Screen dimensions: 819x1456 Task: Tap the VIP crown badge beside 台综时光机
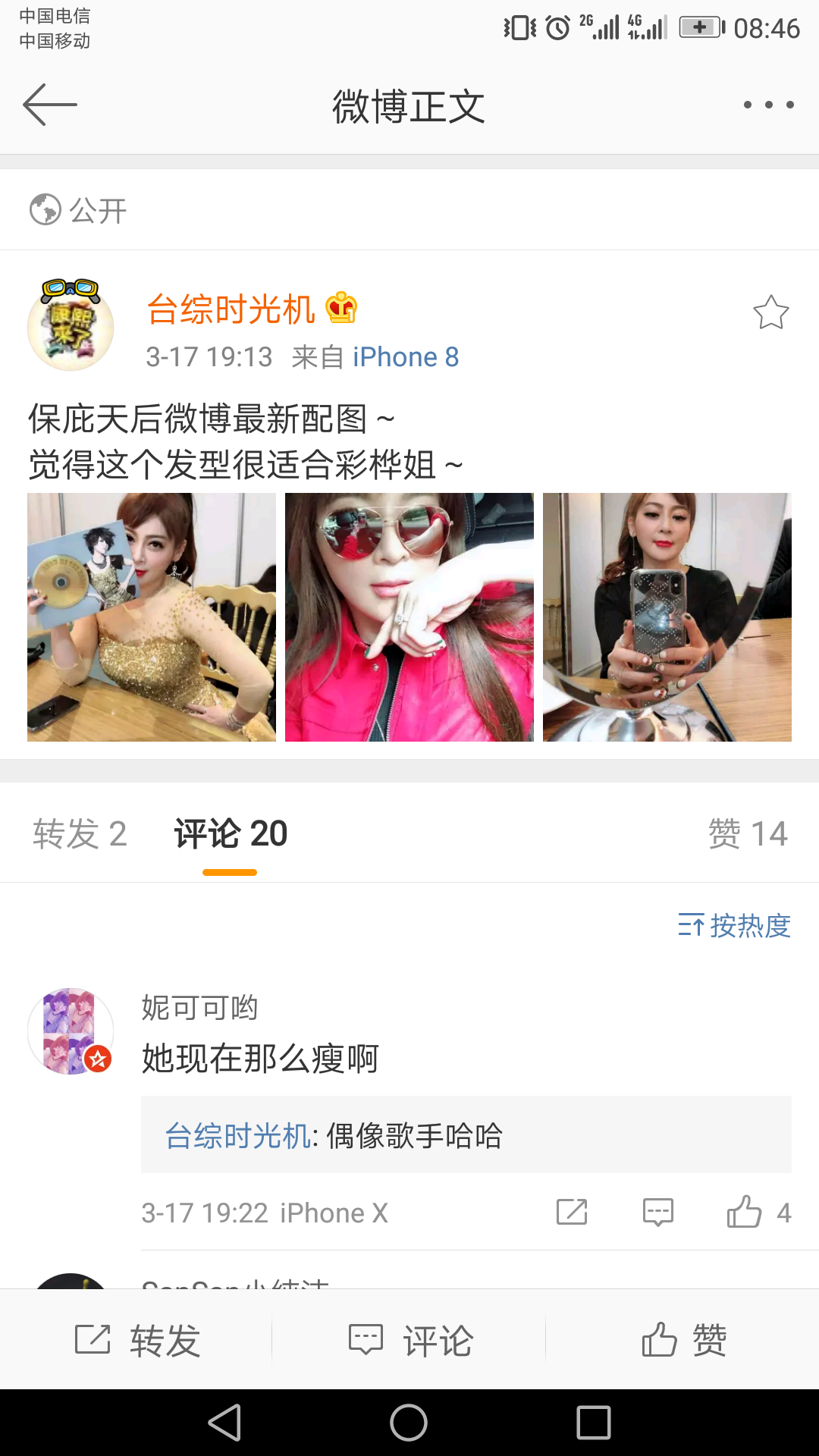pos(341,308)
